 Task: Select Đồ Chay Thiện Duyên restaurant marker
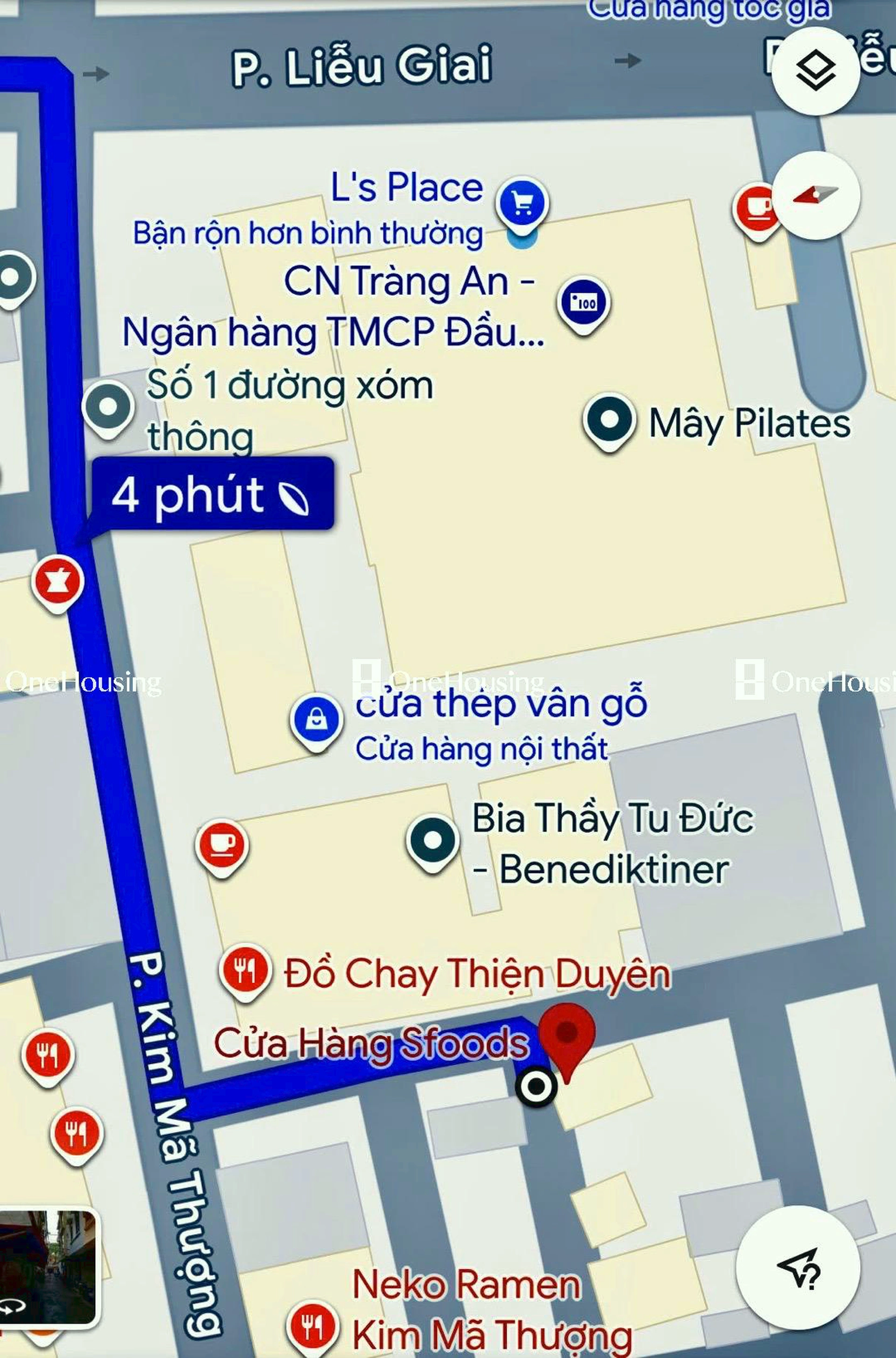pyautogui.click(x=245, y=969)
